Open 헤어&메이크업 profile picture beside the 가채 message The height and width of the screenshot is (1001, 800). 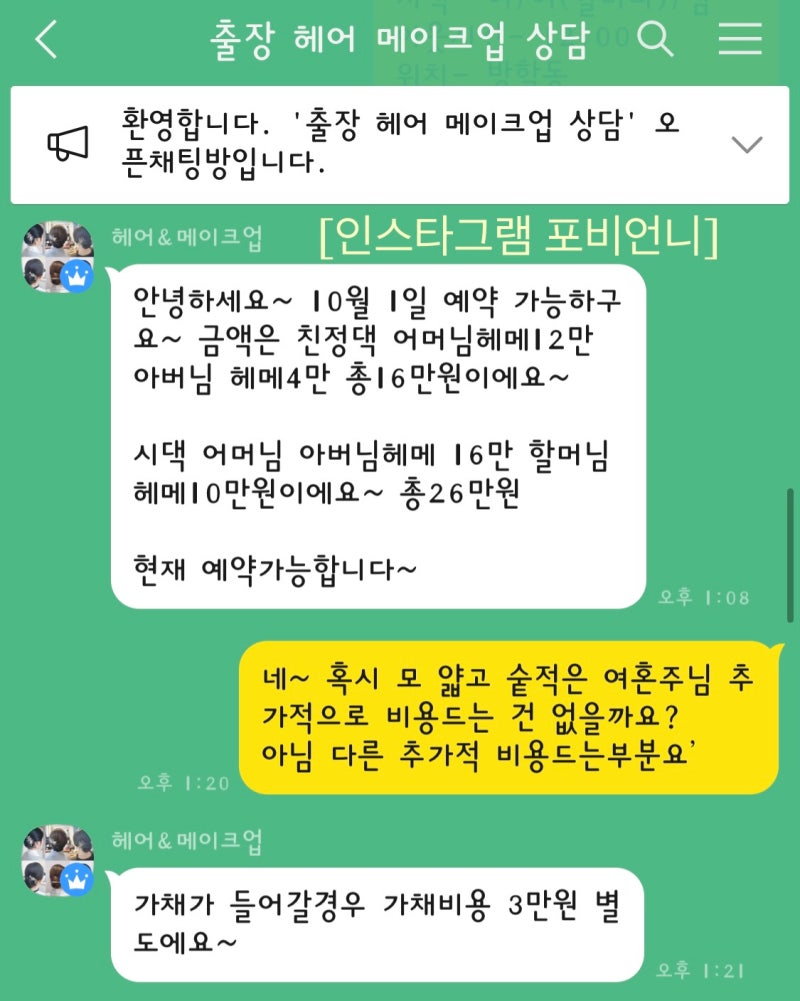[x=59, y=860]
